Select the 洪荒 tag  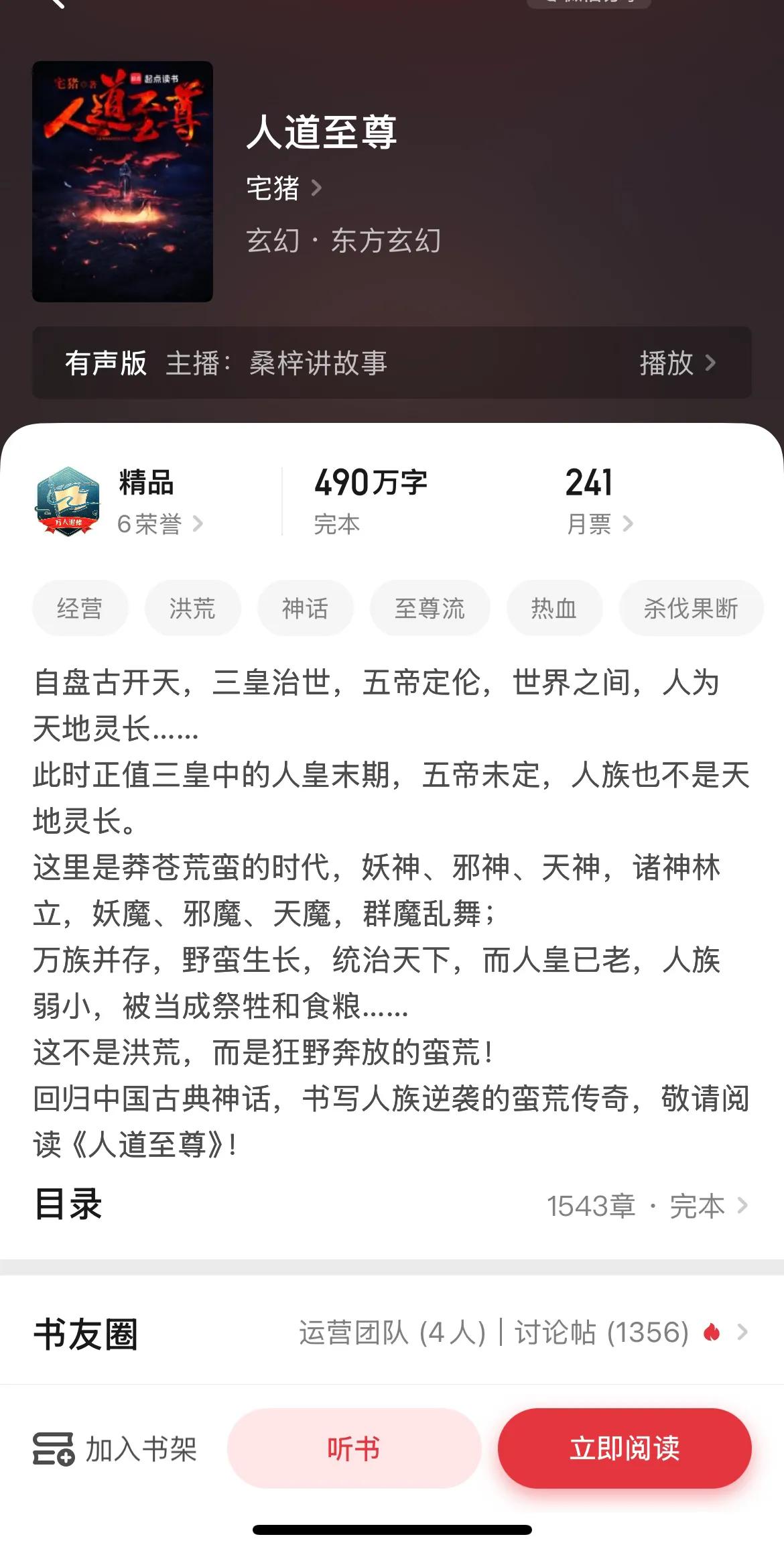tap(192, 608)
